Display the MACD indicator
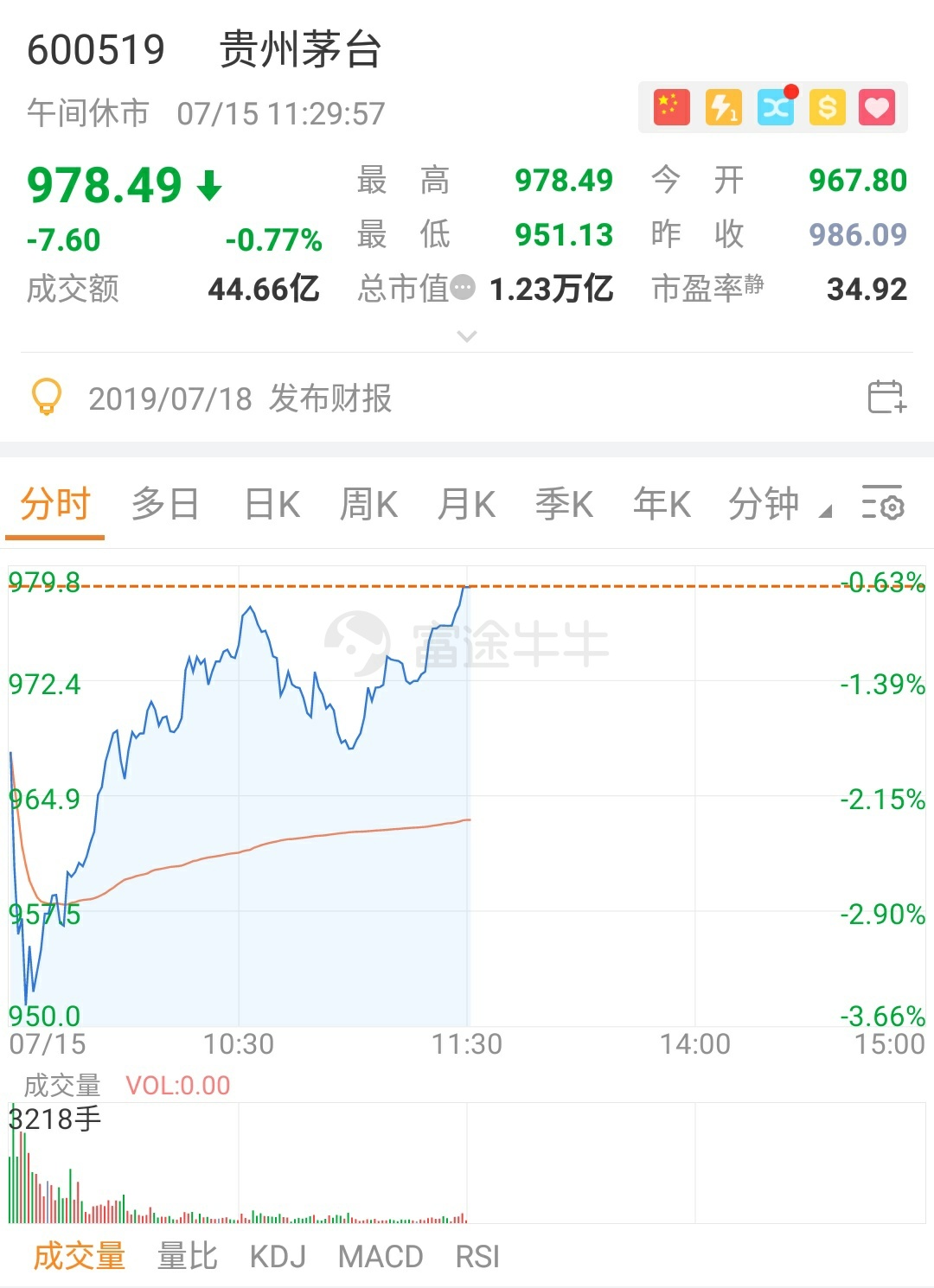Image resolution: width=934 pixels, height=1288 pixels. point(381,1256)
